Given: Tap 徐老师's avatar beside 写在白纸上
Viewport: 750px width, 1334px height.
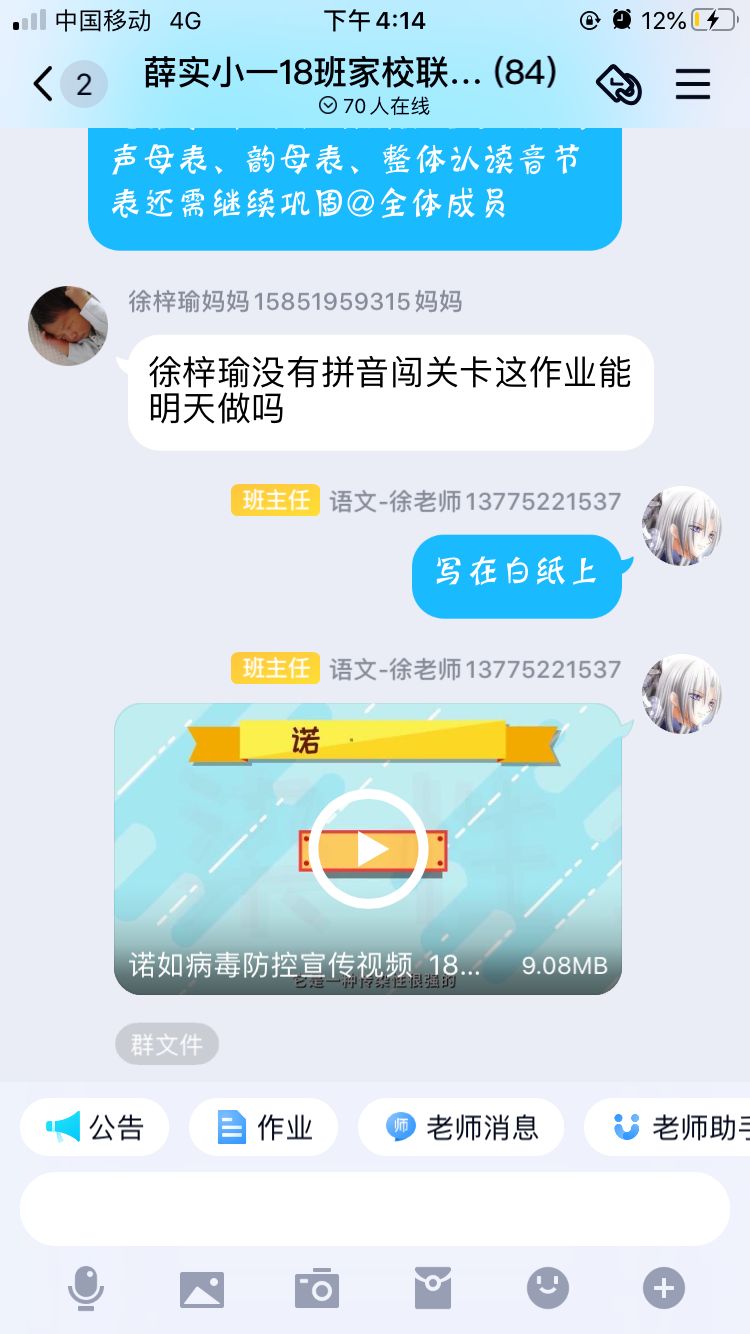Looking at the screenshot, I should point(682,526).
